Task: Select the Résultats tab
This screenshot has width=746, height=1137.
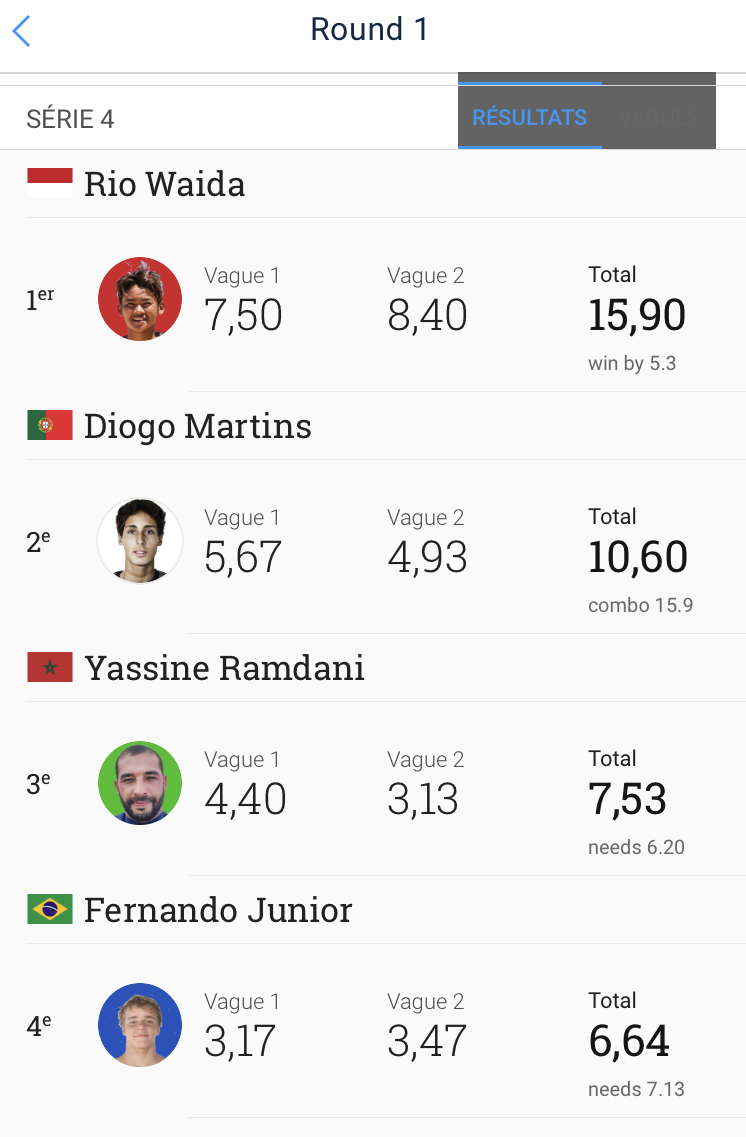Action: click(x=529, y=118)
